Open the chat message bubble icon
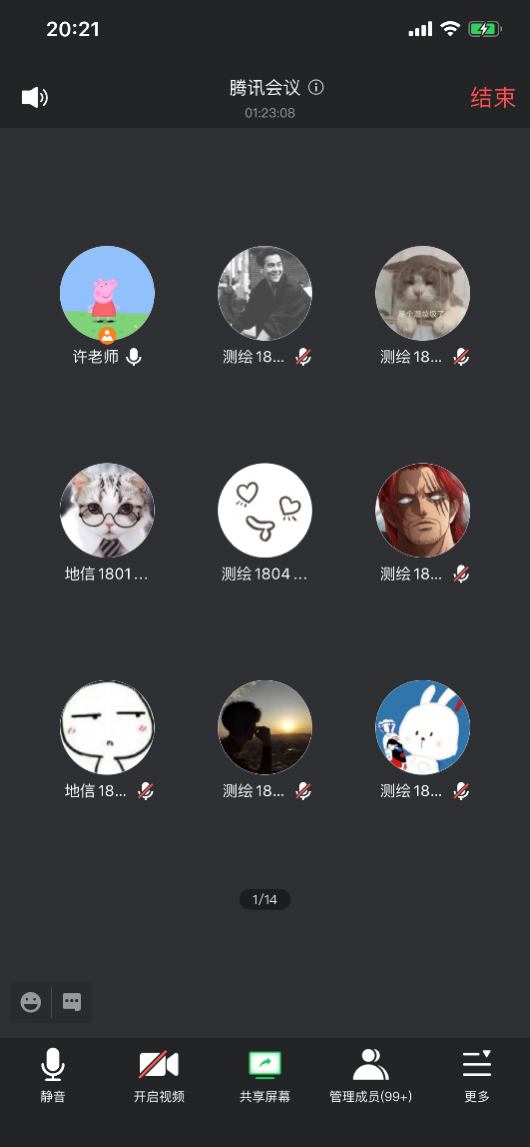The height and width of the screenshot is (1147, 530). (x=72, y=1002)
